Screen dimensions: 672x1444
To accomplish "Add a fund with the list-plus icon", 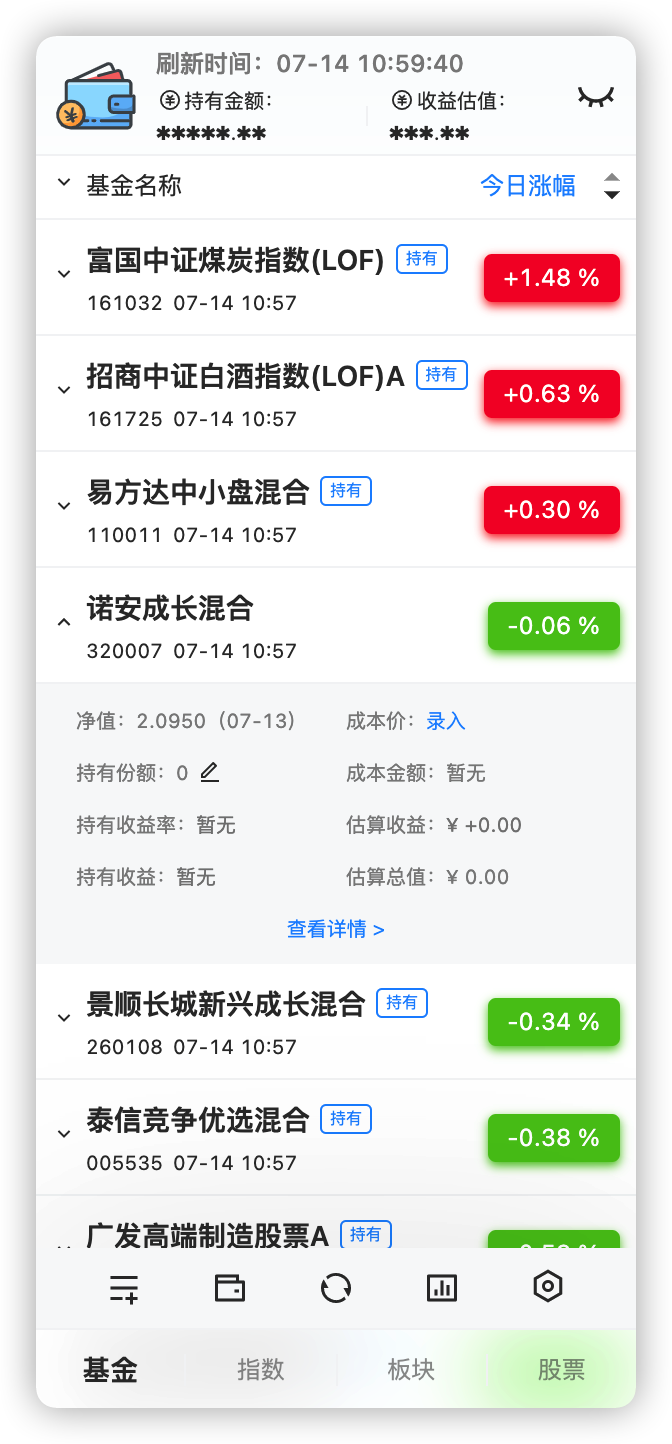I will pos(124,1288).
